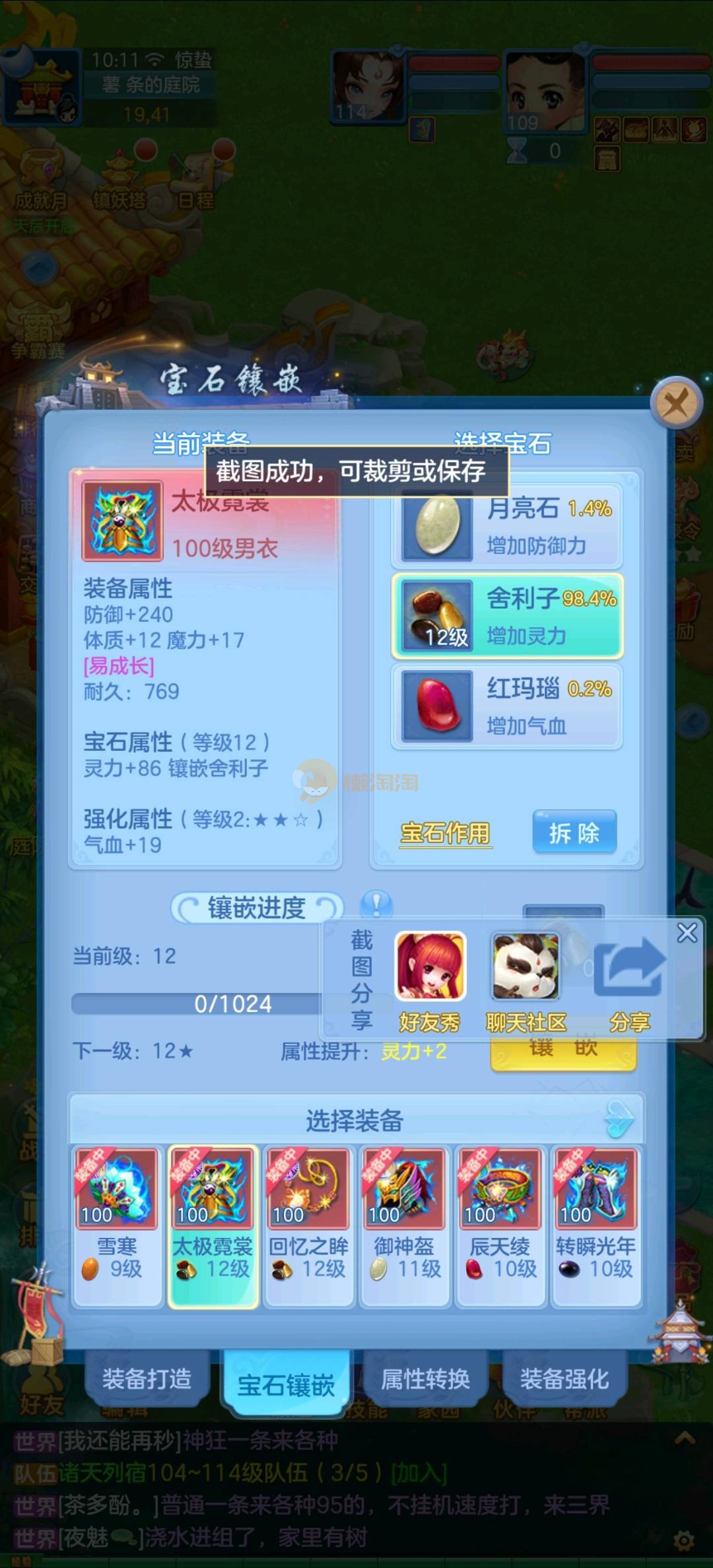Select the 红玛瑙 gem
This screenshot has height=1568, width=713.
click(507, 707)
